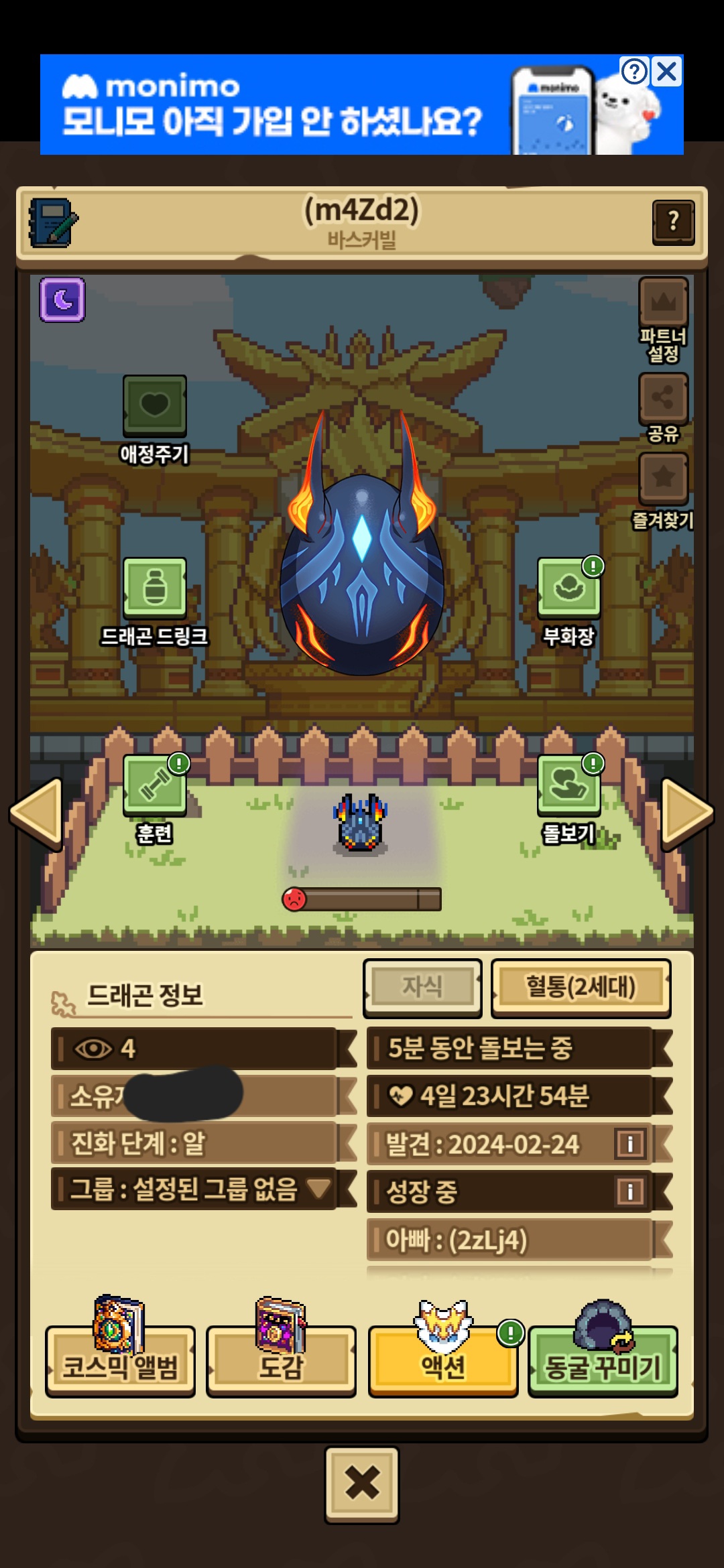Tap the question mark help button
The width and height of the screenshot is (724, 1568).
673,222
